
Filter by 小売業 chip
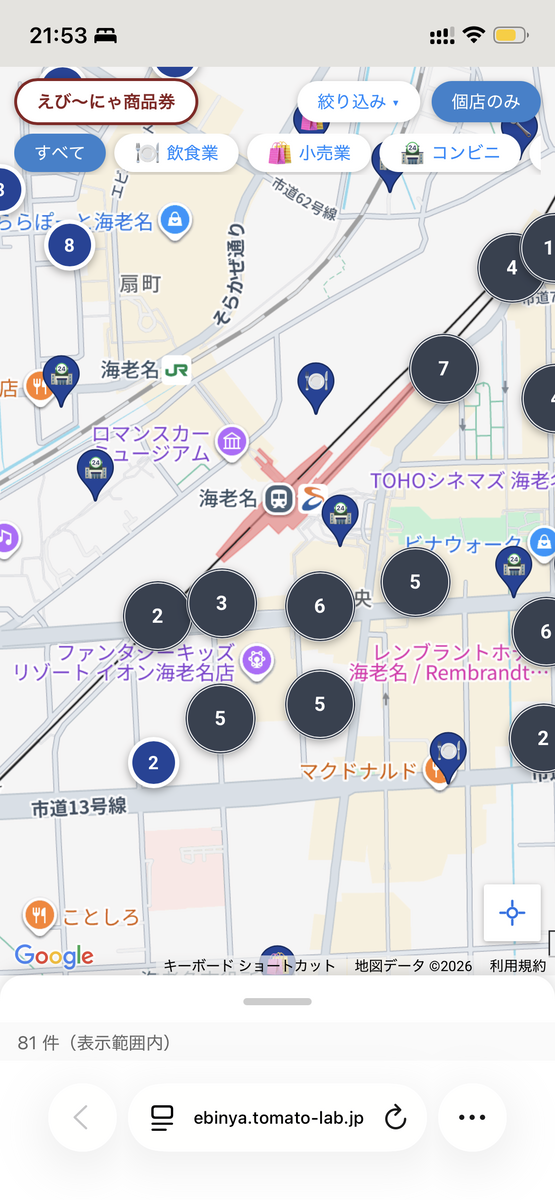tap(309, 153)
